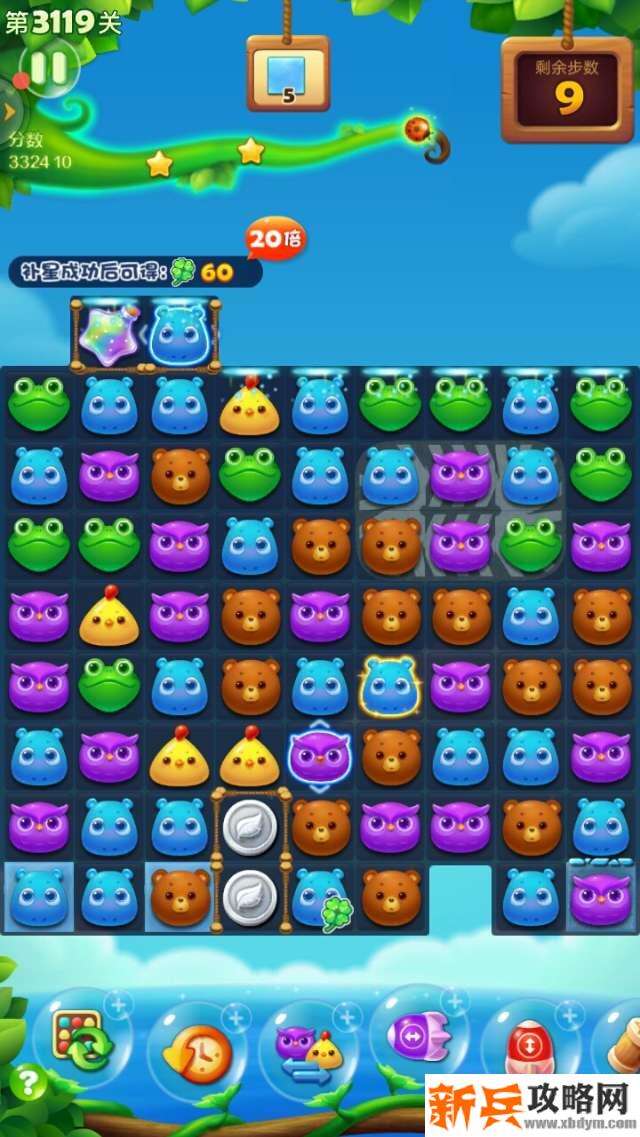Tap the glowing blue creature tile
Image resolution: width=640 pixels, height=1137 pixels.
[390, 687]
